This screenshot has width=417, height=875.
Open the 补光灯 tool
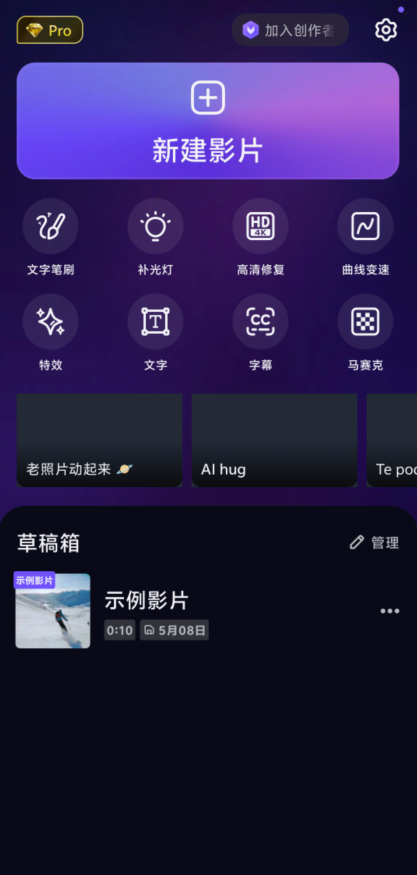pyautogui.click(x=155, y=238)
